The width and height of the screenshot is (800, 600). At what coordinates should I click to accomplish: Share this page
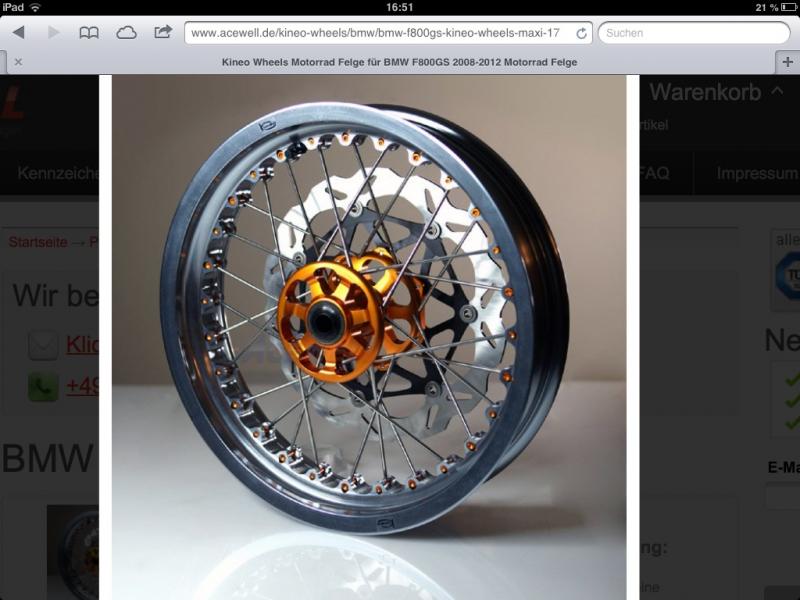163,32
